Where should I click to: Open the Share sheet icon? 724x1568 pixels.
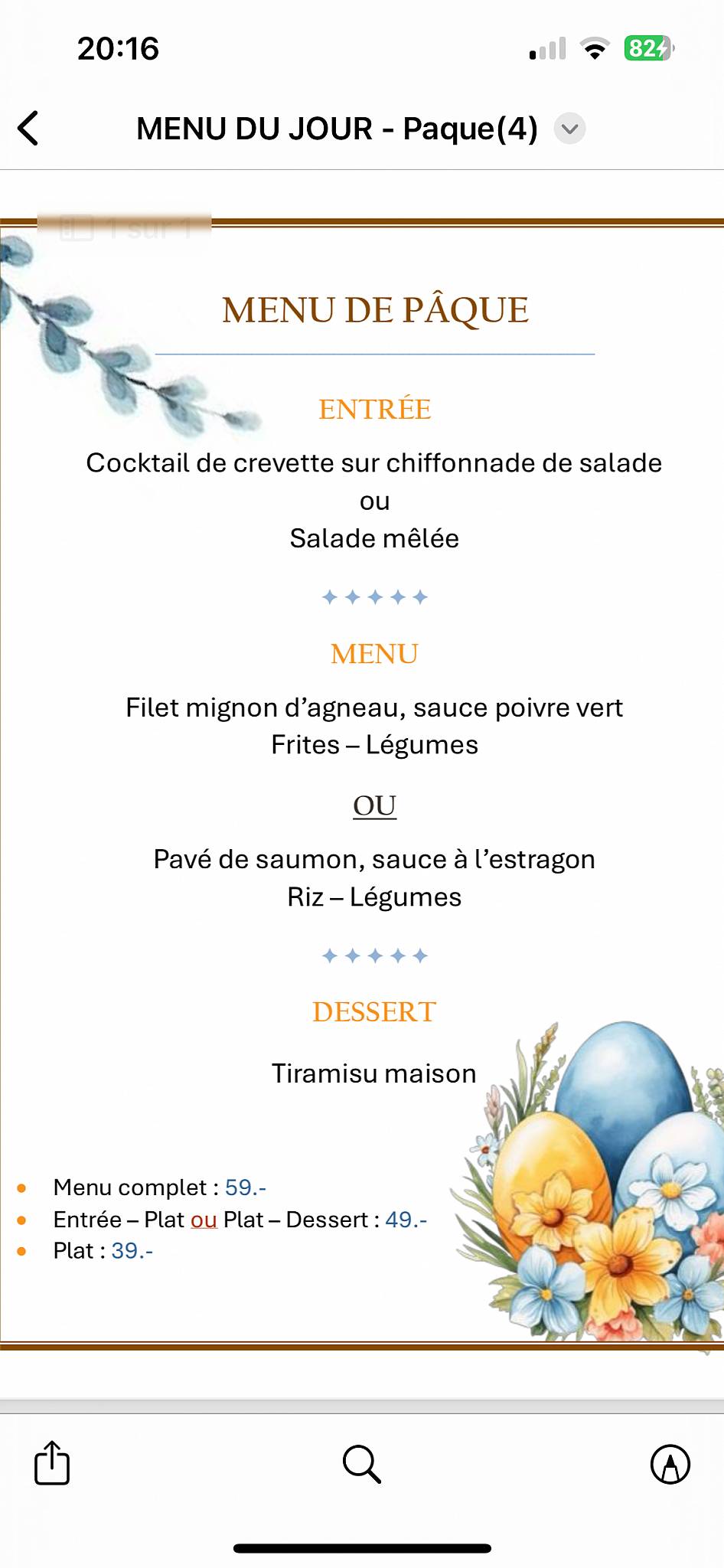tap(51, 1465)
